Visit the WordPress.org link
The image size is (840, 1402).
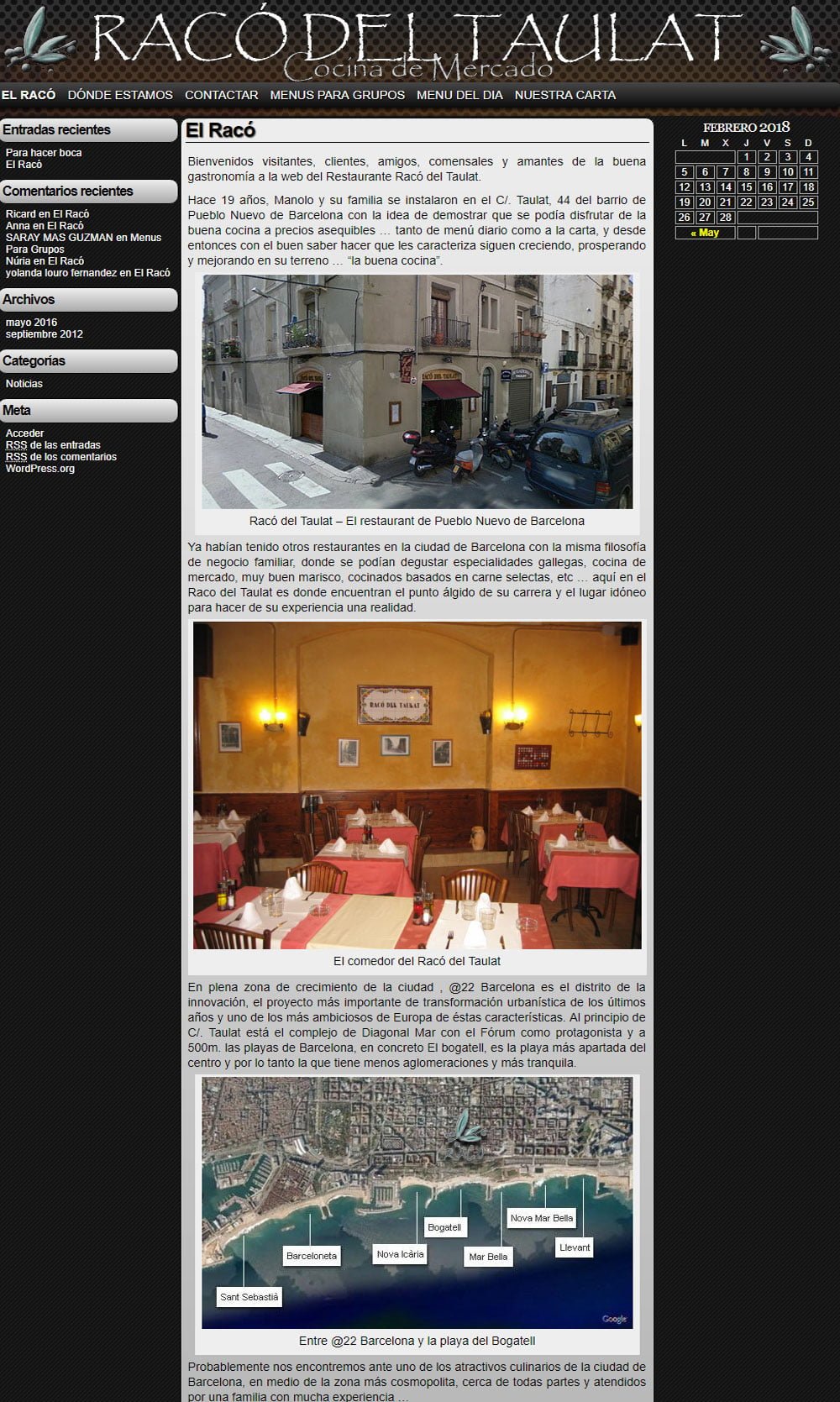pyautogui.click(x=40, y=468)
